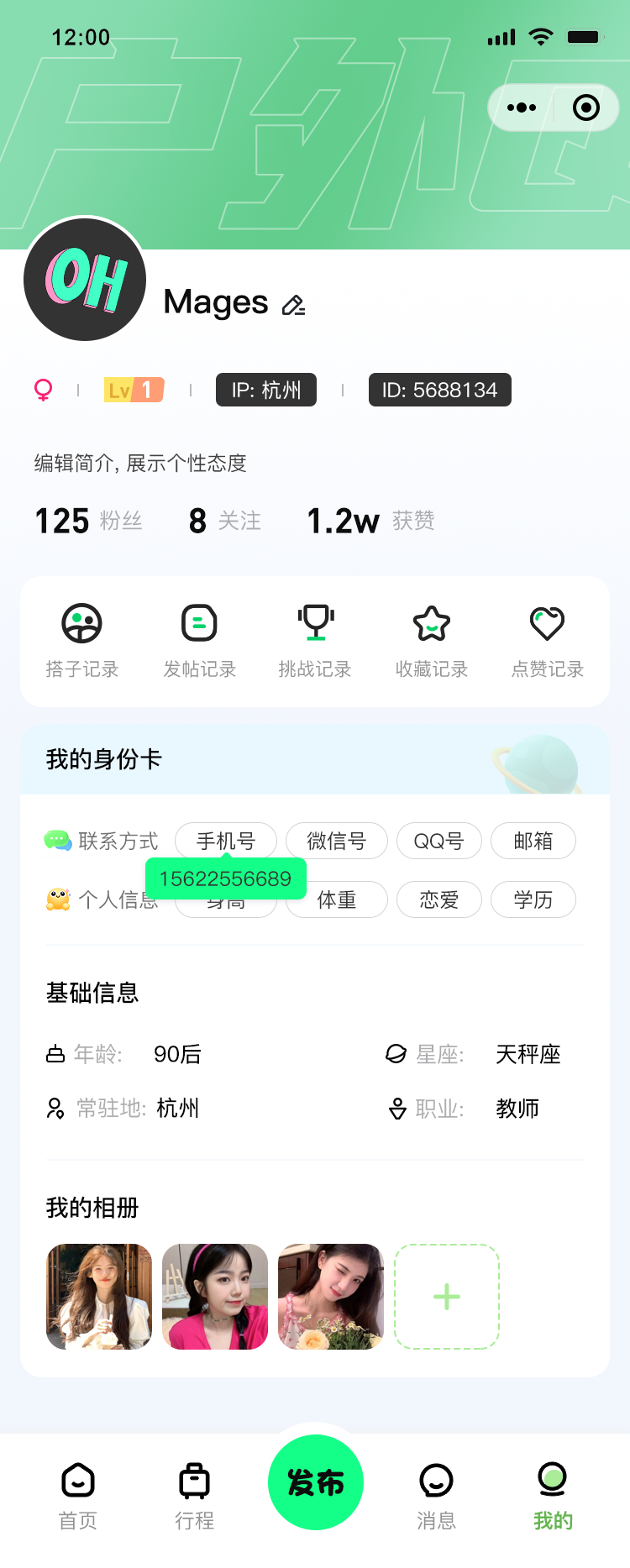The width and height of the screenshot is (630, 1568).
Task: Open 挑战记录 challenge records
Action: coord(315,641)
